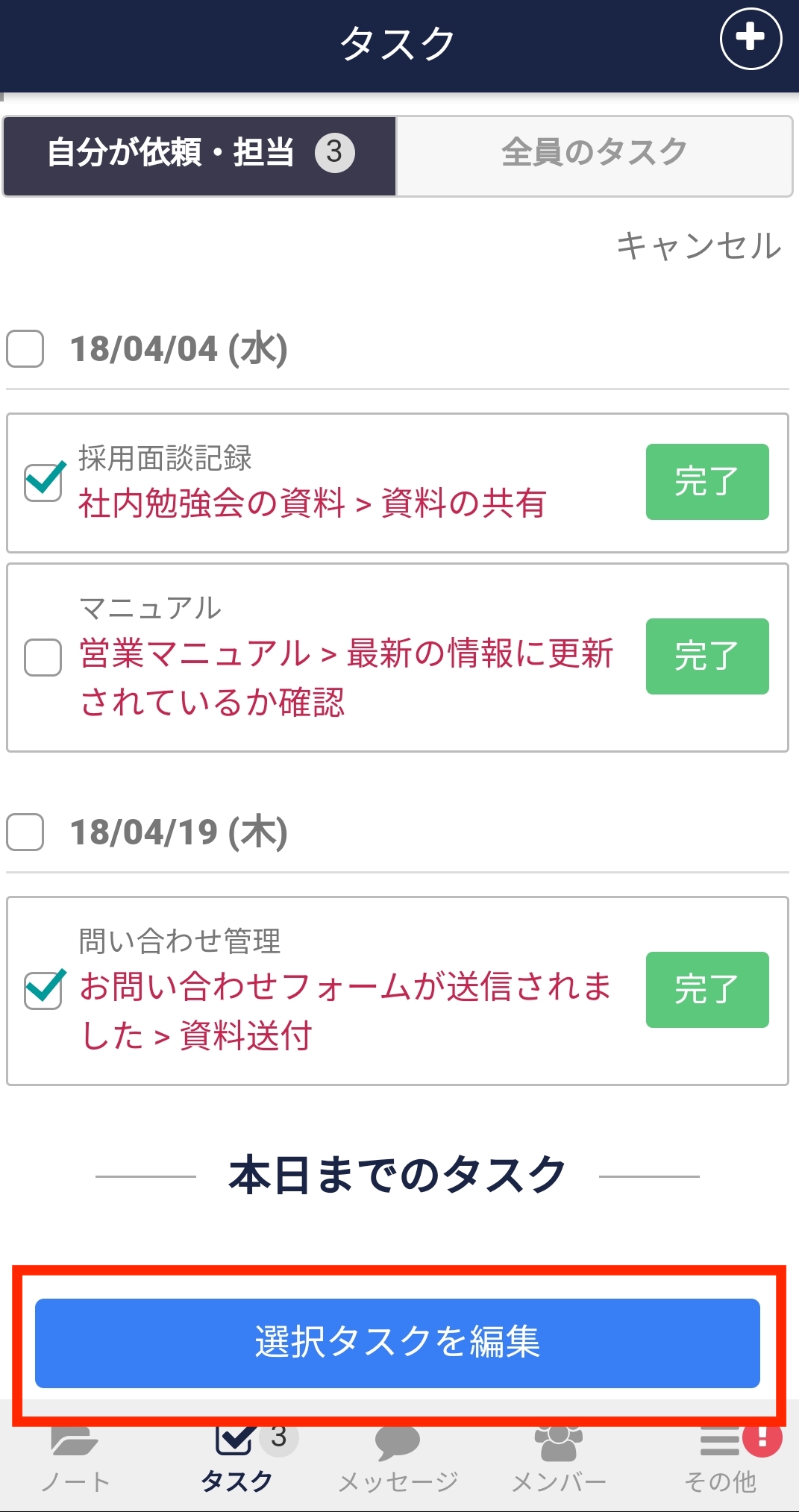This screenshot has height=1512, width=799.
Task: Tap キャンセル to cancel selection
Action: pyautogui.click(x=698, y=245)
